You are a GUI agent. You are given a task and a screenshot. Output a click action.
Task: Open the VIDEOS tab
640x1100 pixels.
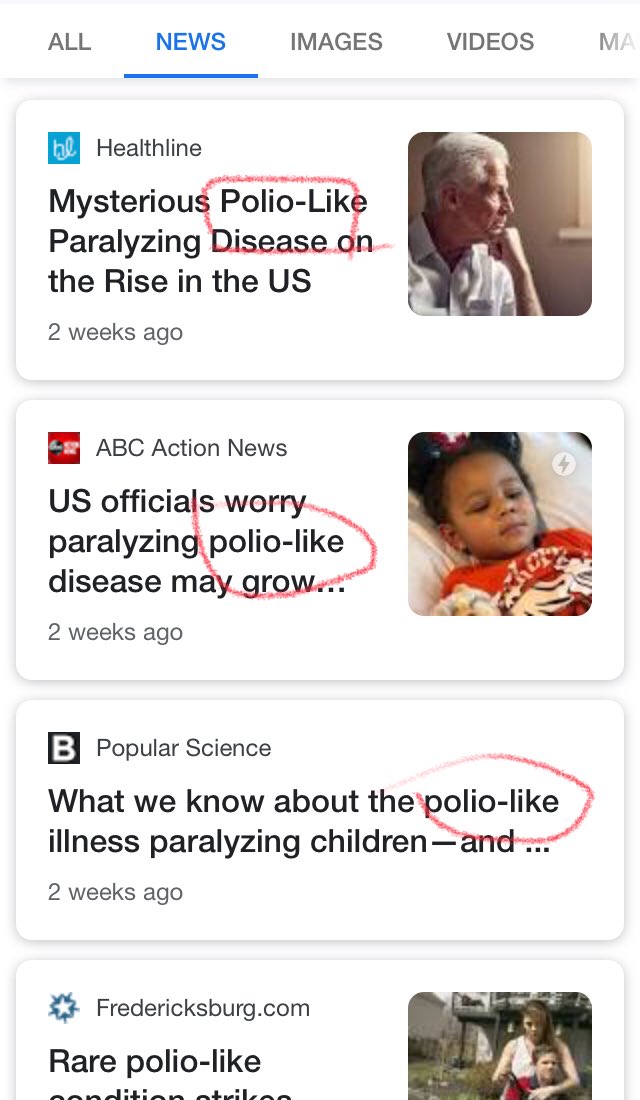tap(490, 42)
